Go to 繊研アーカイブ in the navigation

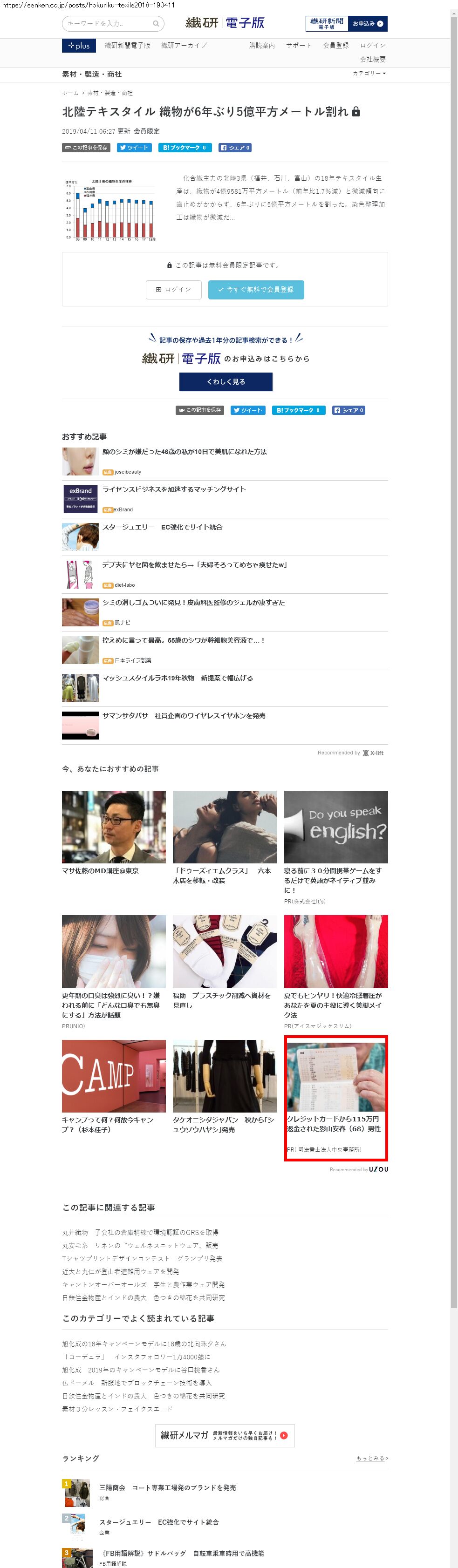184,46
